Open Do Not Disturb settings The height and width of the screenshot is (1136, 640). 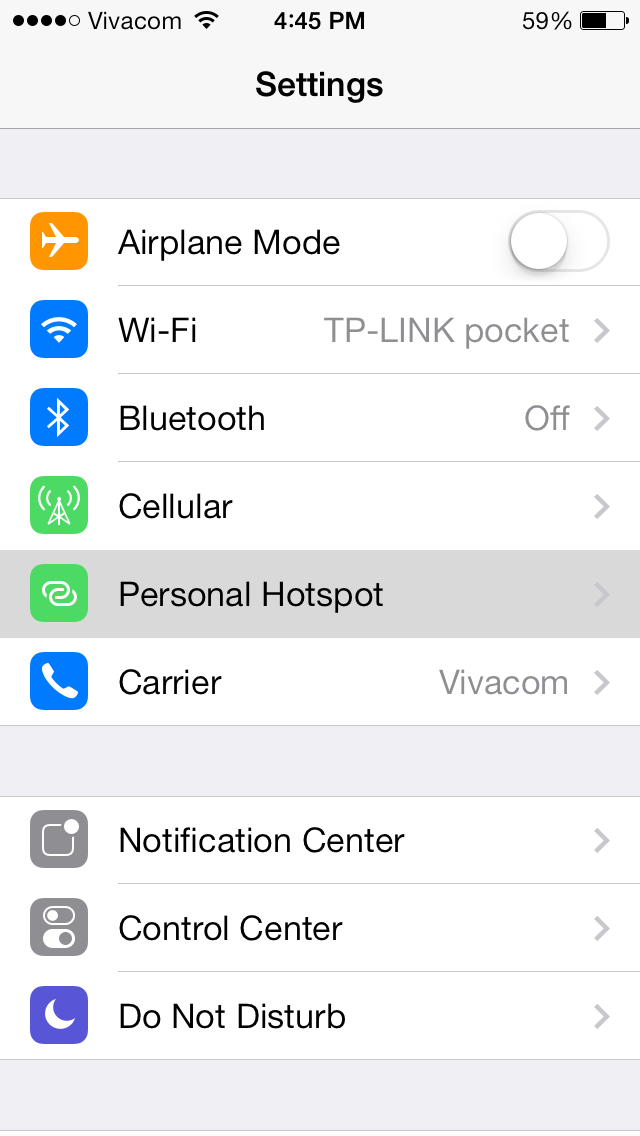(320, 1016)
